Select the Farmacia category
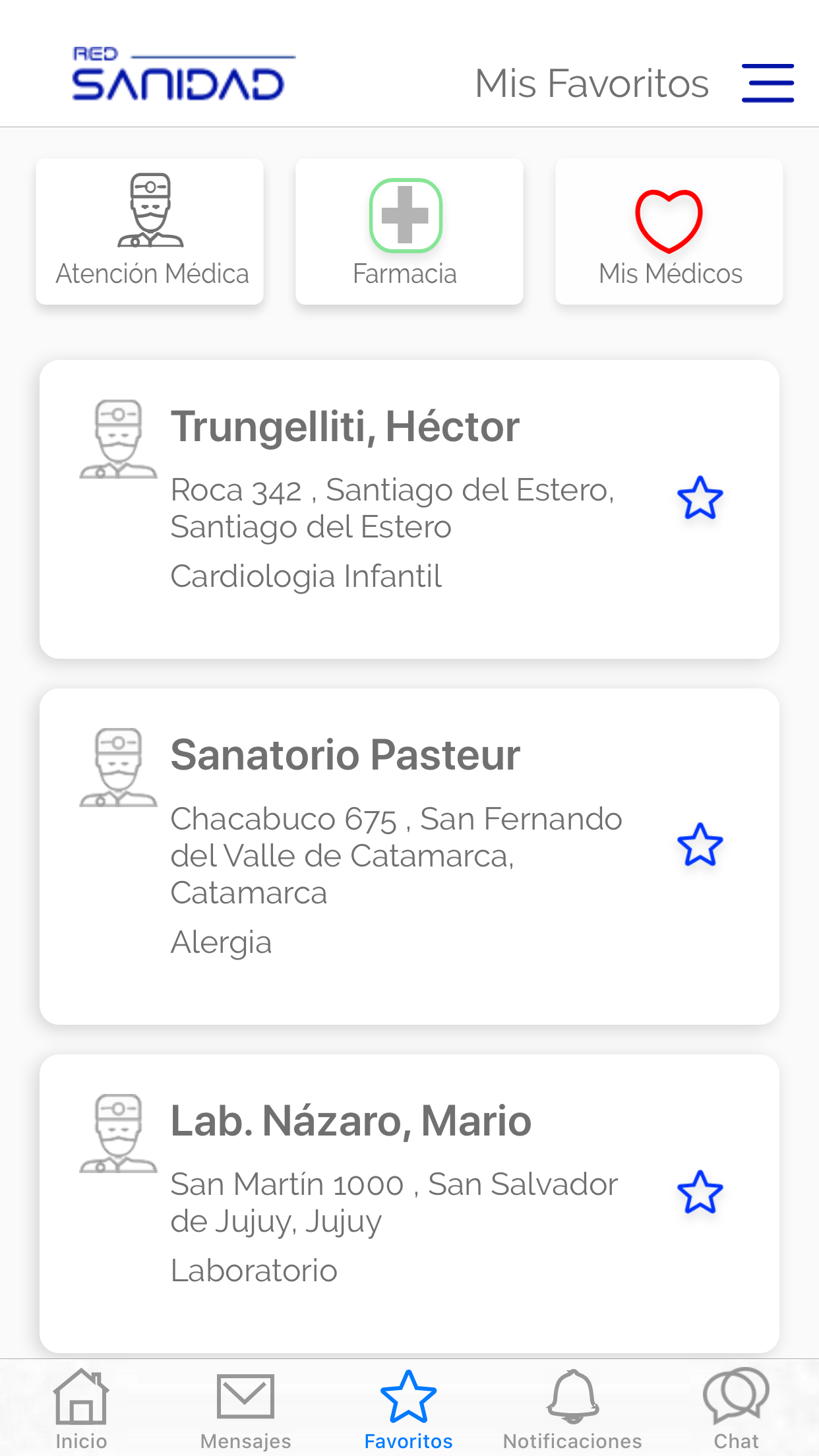 click(x=409, y=231)
